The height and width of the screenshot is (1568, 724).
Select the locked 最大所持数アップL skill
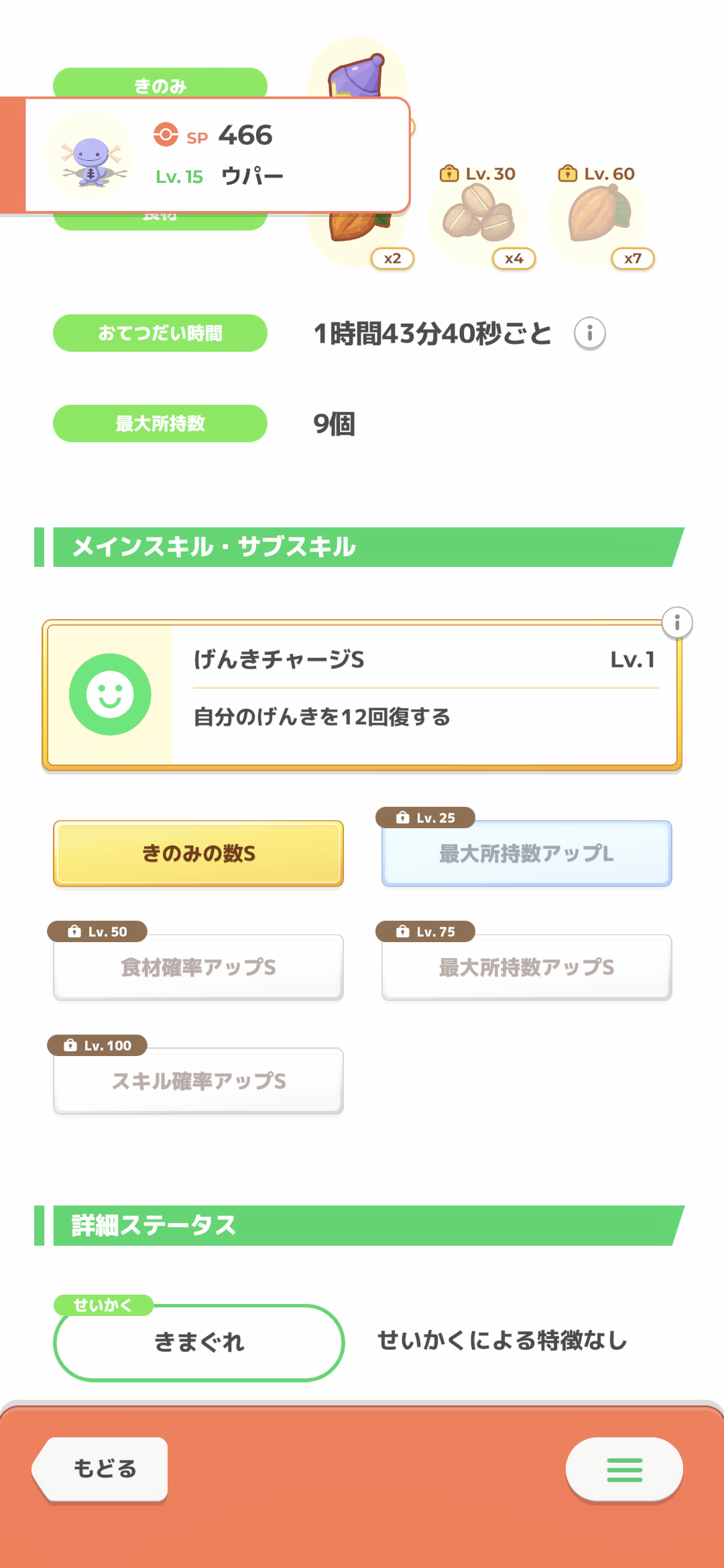[x=526, y=854]
